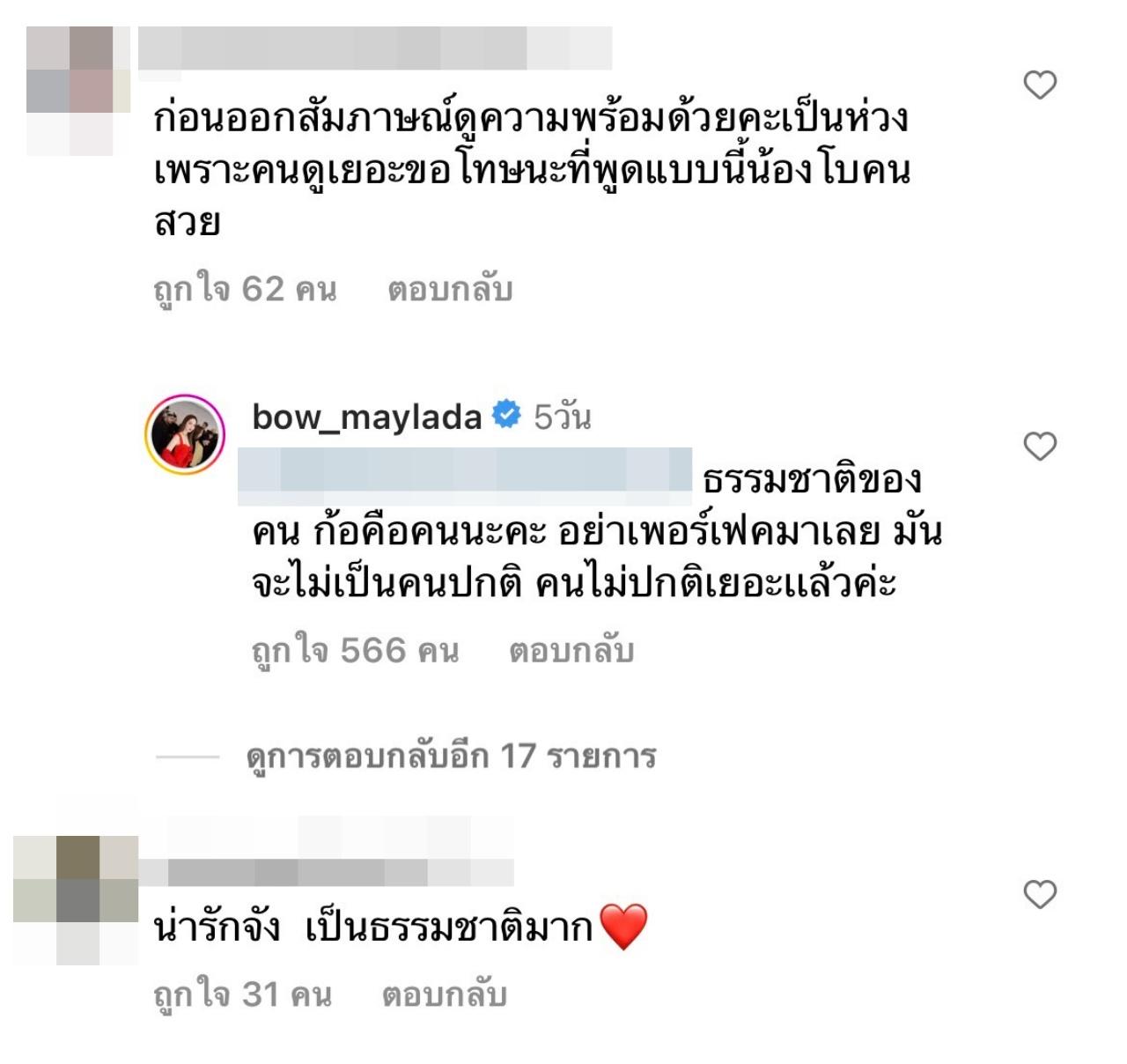Reply to the comment with 31 likes
Image resolution: width=1127 pixels, height=1064 pixels.
tap(445, 994)
